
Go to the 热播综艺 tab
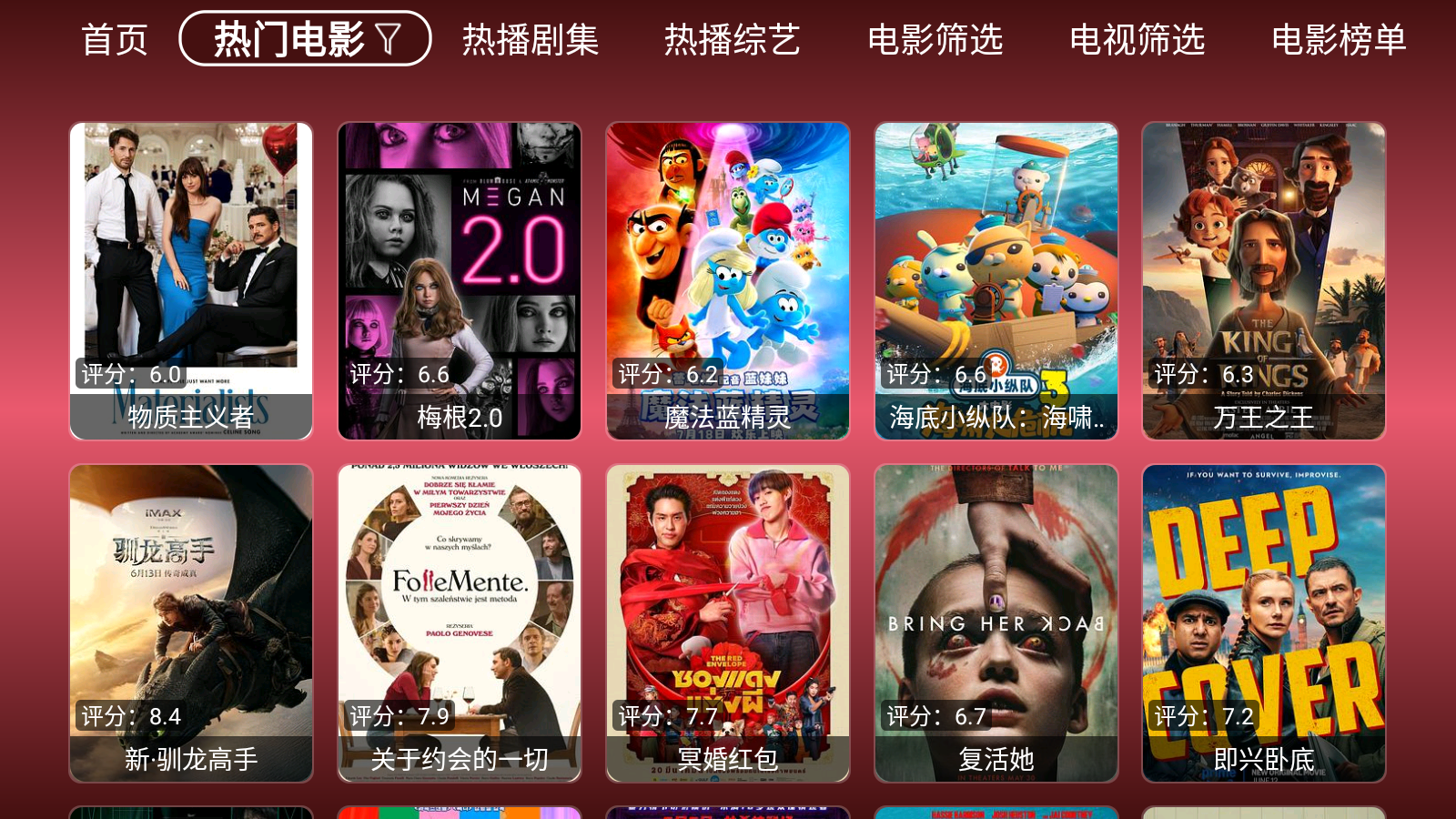click(733, 40)
